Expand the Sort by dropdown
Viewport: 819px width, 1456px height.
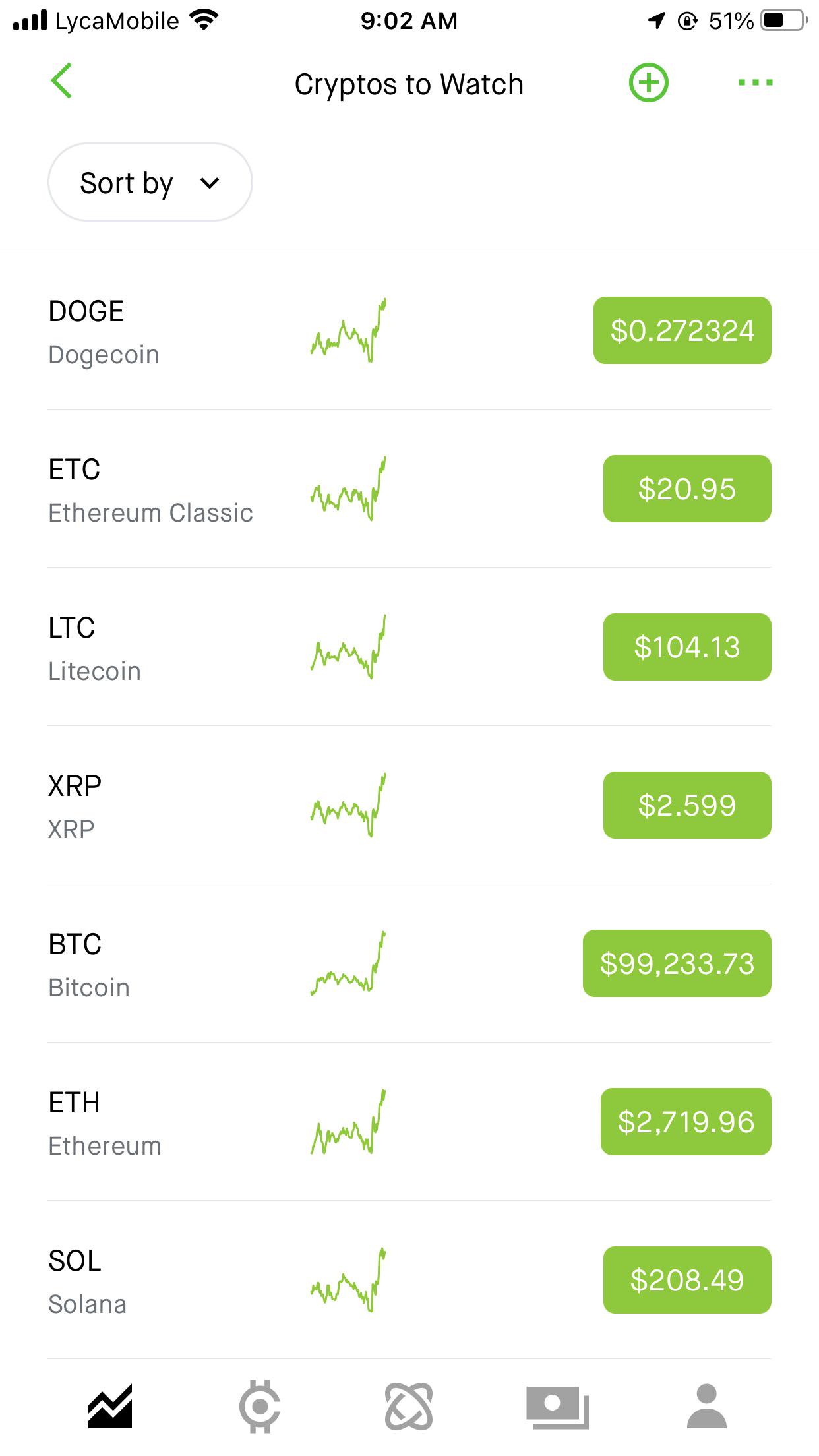(x=150, y=183)
